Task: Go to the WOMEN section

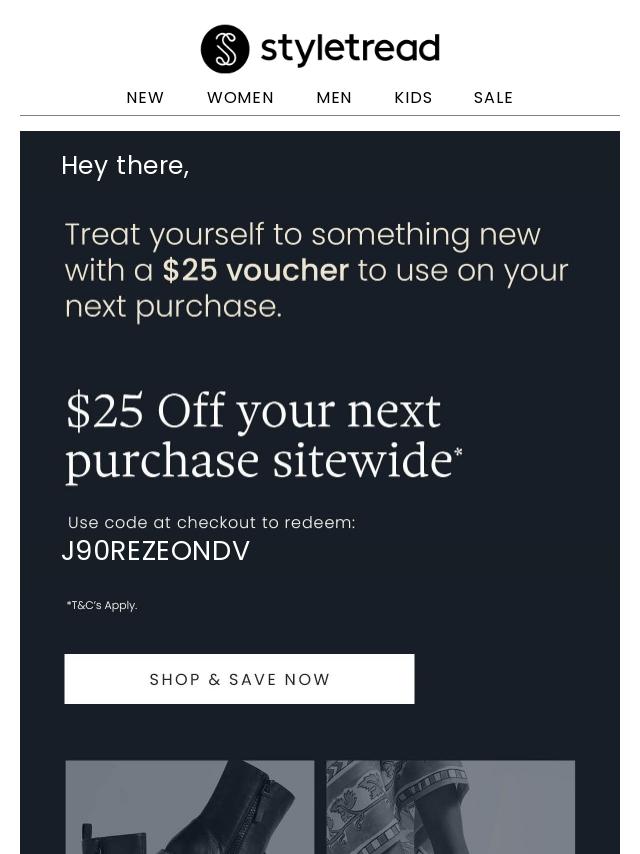Action: point(240,98)
